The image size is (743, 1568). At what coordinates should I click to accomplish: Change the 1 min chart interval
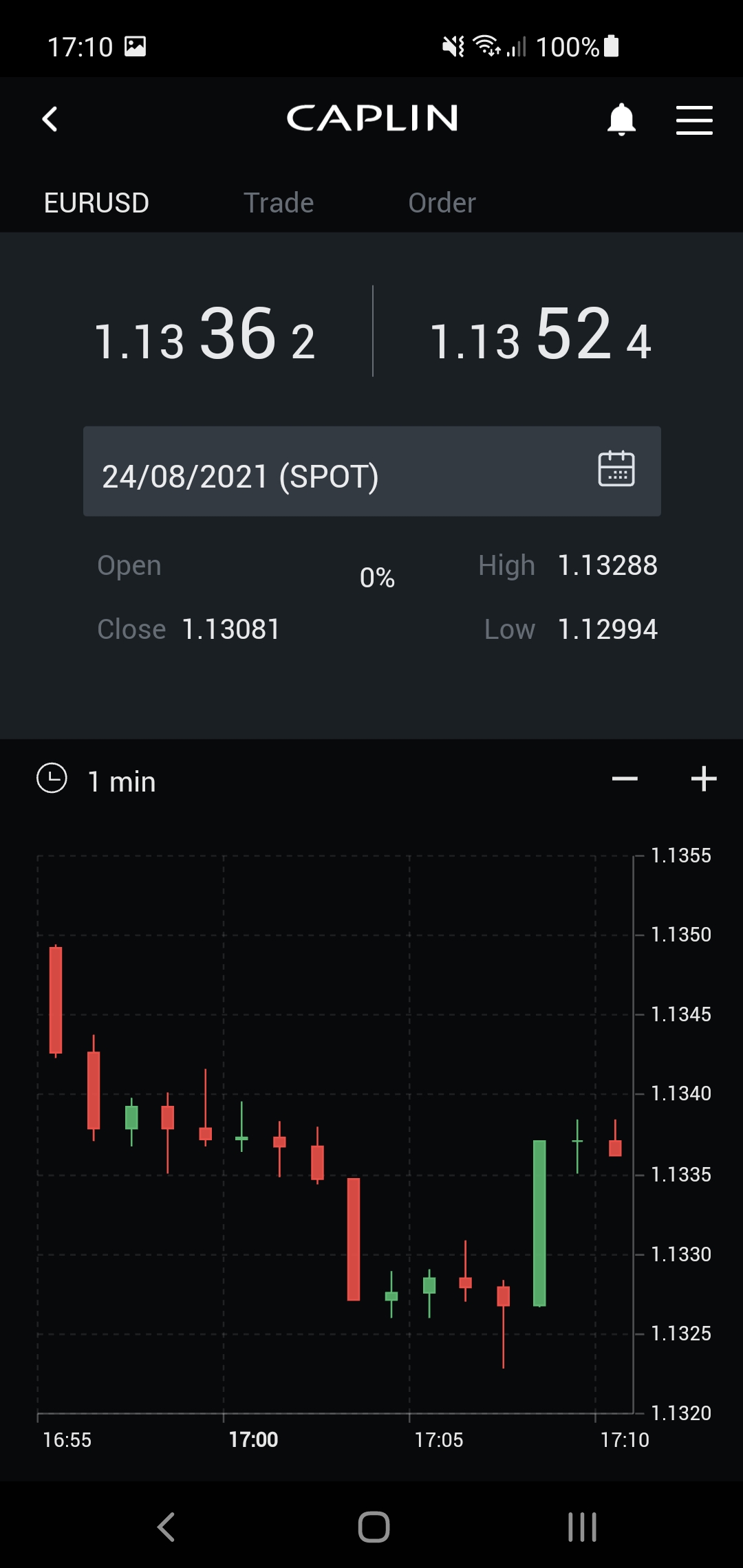click(x=97, y=781)
